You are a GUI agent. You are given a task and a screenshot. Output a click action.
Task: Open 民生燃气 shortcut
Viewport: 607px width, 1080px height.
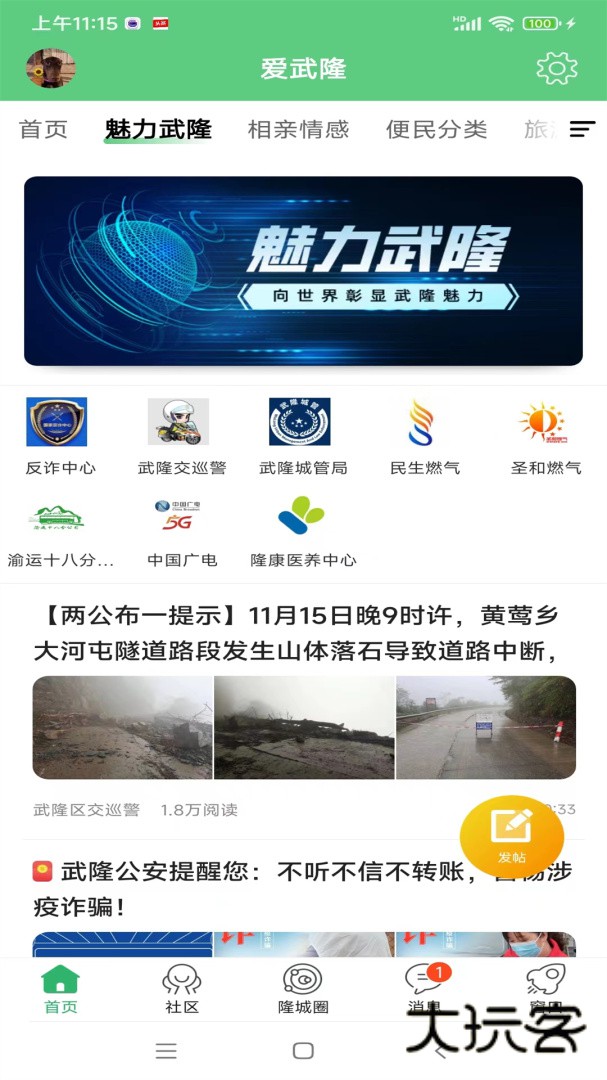(x=424, y=436)
